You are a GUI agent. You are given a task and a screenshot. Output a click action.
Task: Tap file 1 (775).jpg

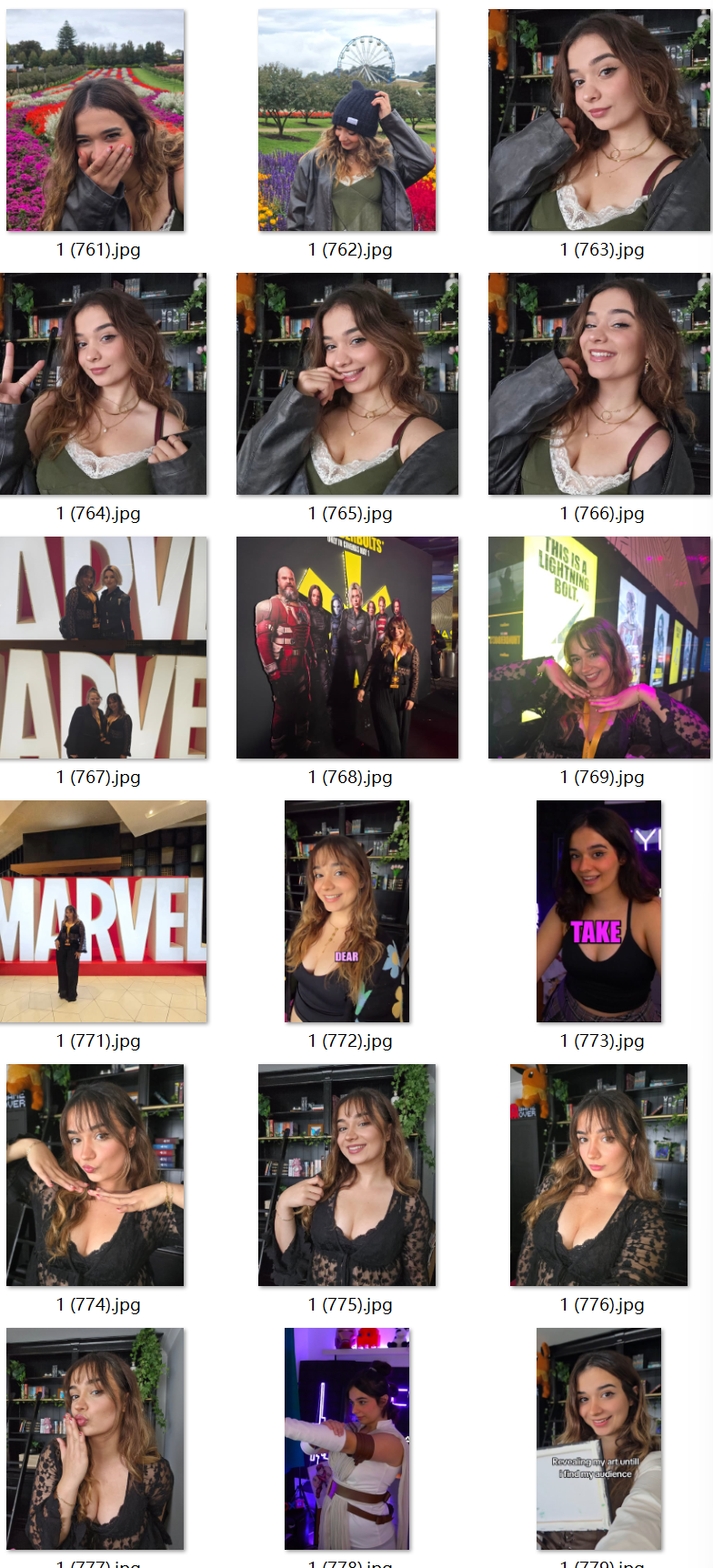pyautogui.click(x=347, y=1175)
